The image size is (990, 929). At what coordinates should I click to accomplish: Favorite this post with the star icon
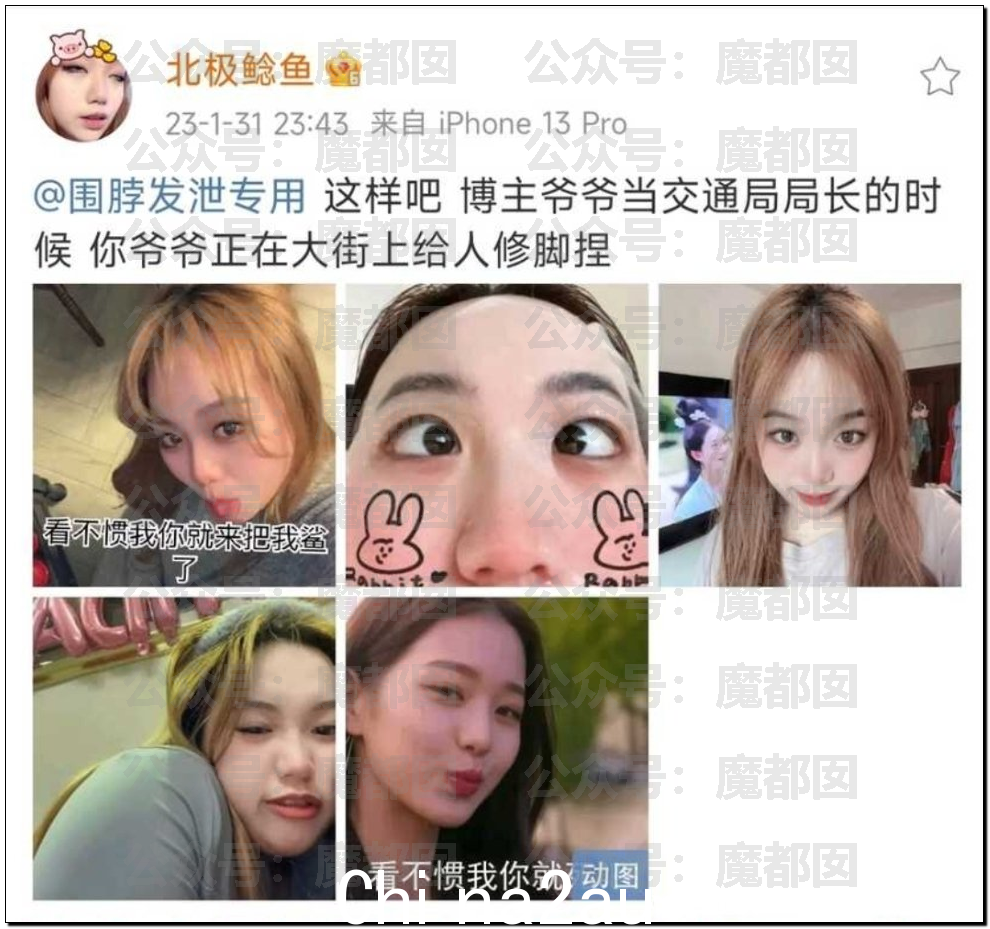(939, 77)
